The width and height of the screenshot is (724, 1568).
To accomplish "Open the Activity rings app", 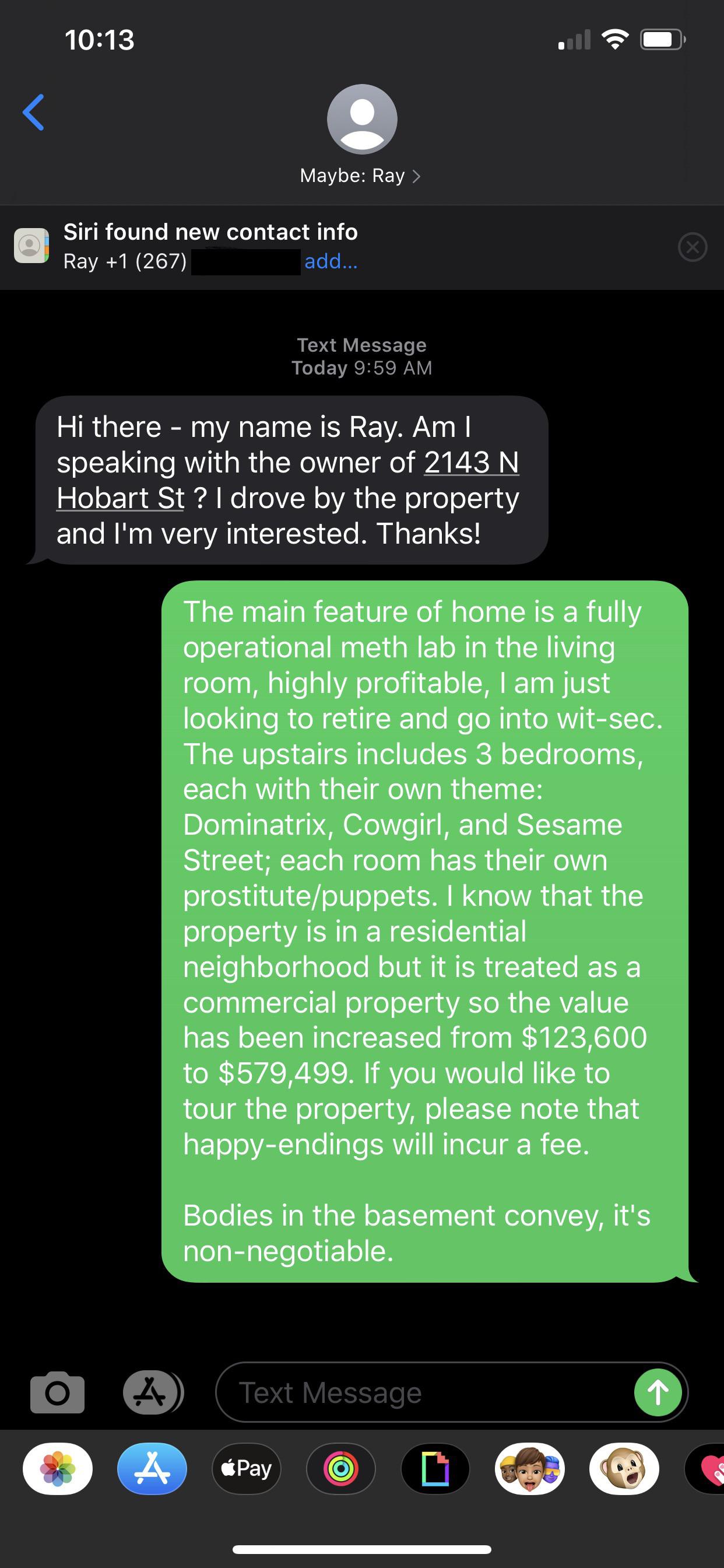I will pos(340,1469).
